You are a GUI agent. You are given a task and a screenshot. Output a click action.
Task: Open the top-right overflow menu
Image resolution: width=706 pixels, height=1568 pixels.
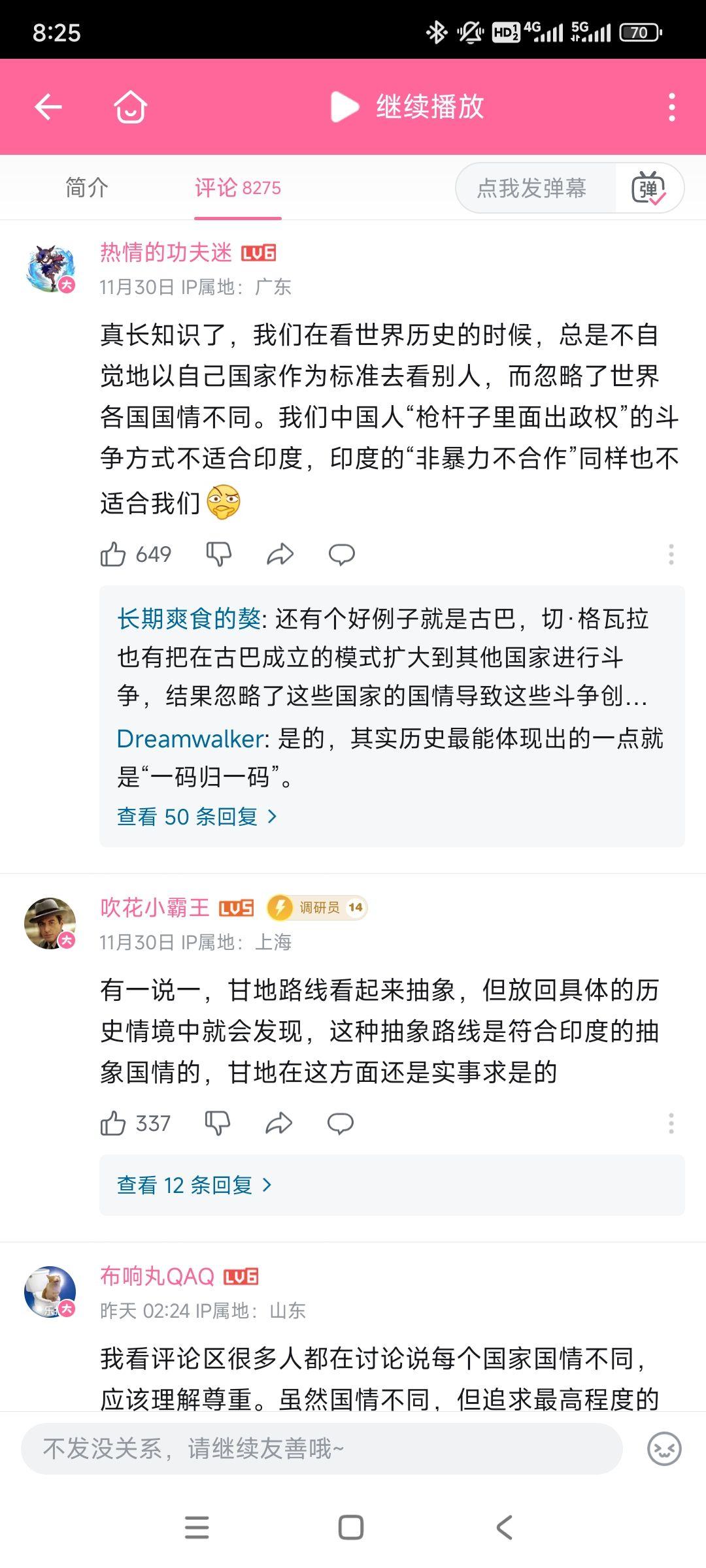(x=671, y=106)
